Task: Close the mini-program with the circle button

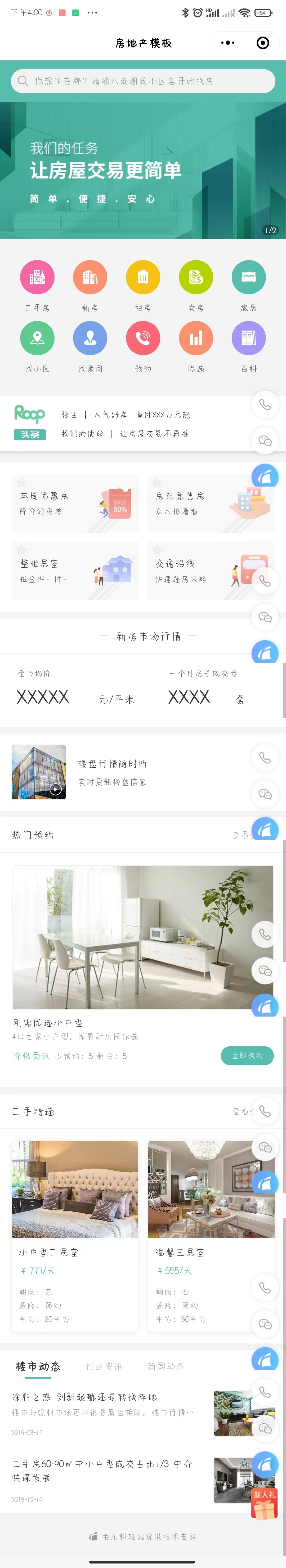Action: click(263, 43)
